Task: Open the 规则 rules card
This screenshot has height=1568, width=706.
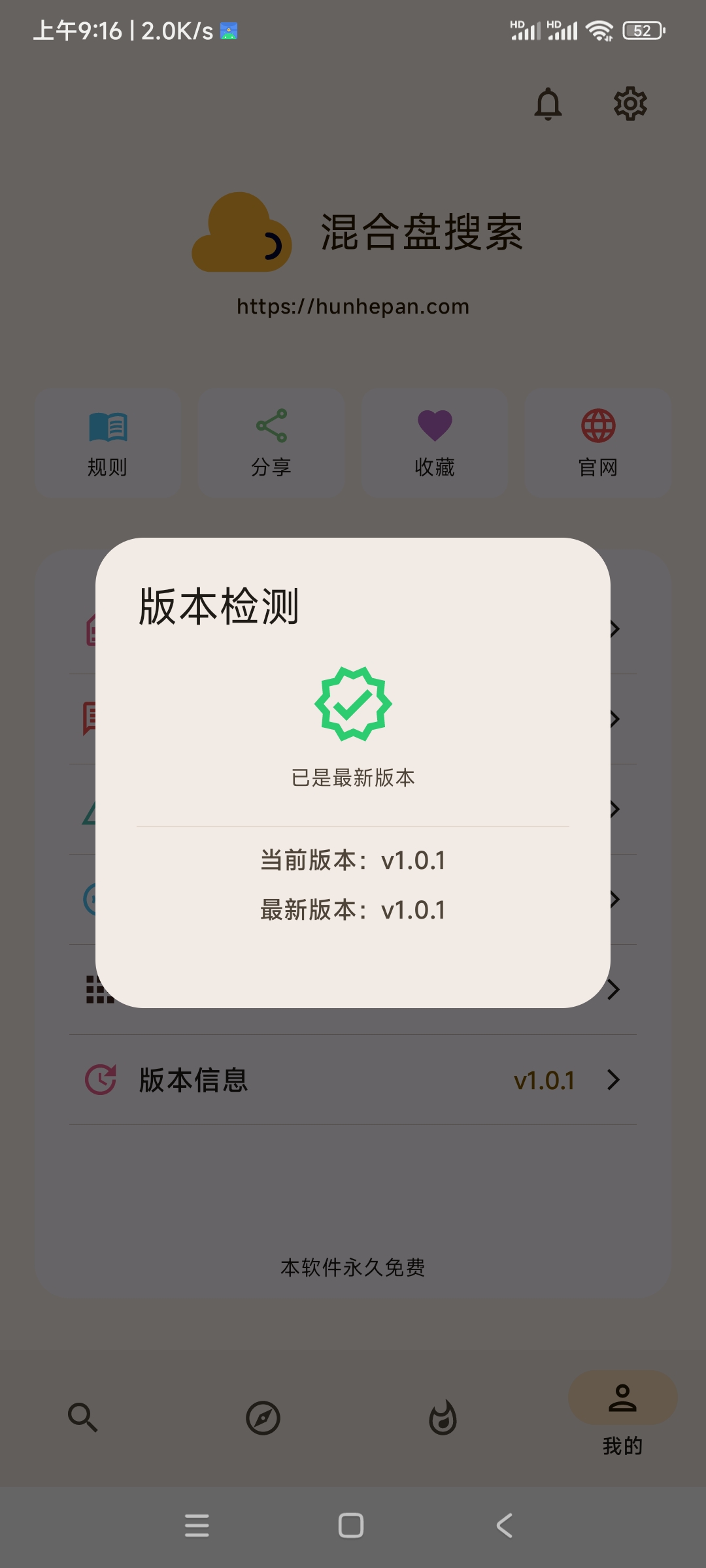Action: 108,444
